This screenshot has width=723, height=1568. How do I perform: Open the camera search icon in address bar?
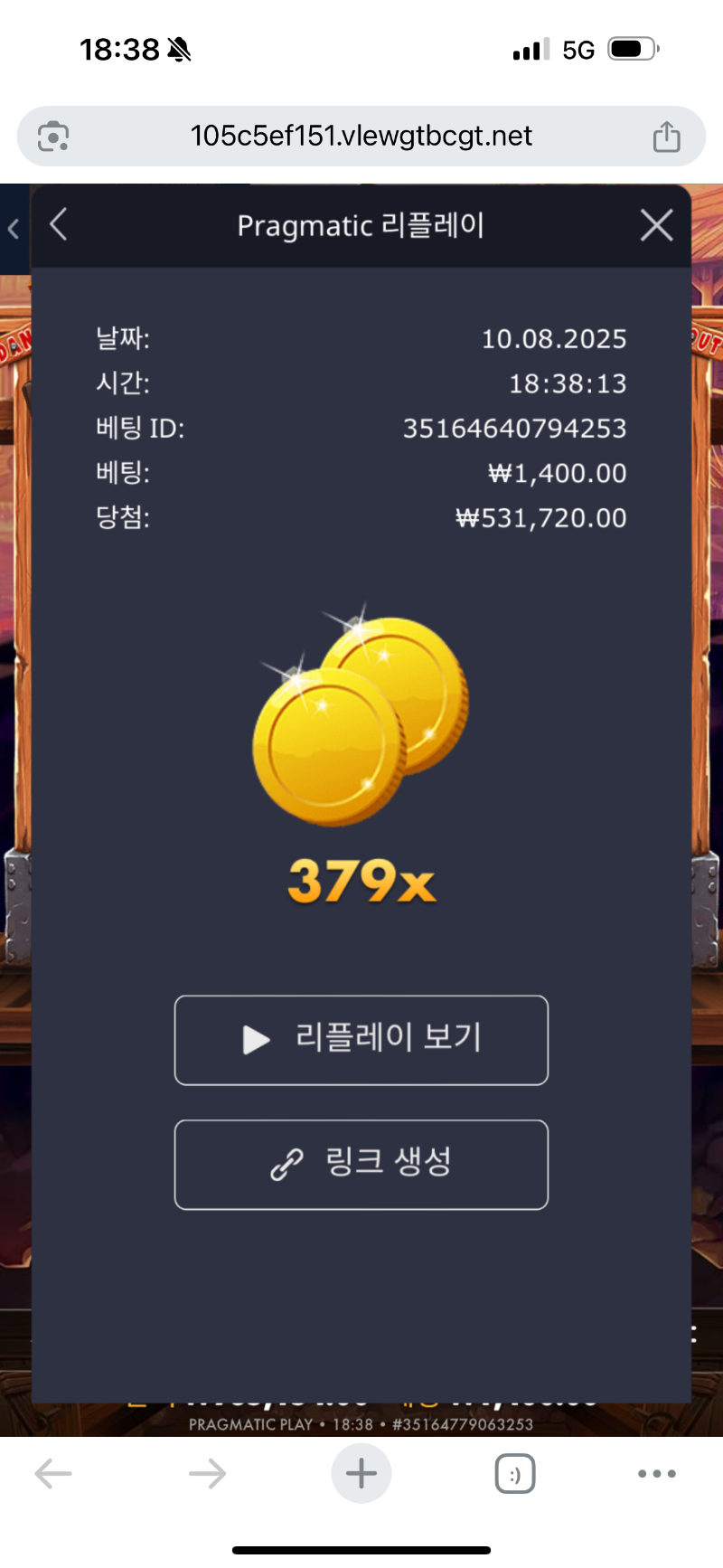pos(53,137)
